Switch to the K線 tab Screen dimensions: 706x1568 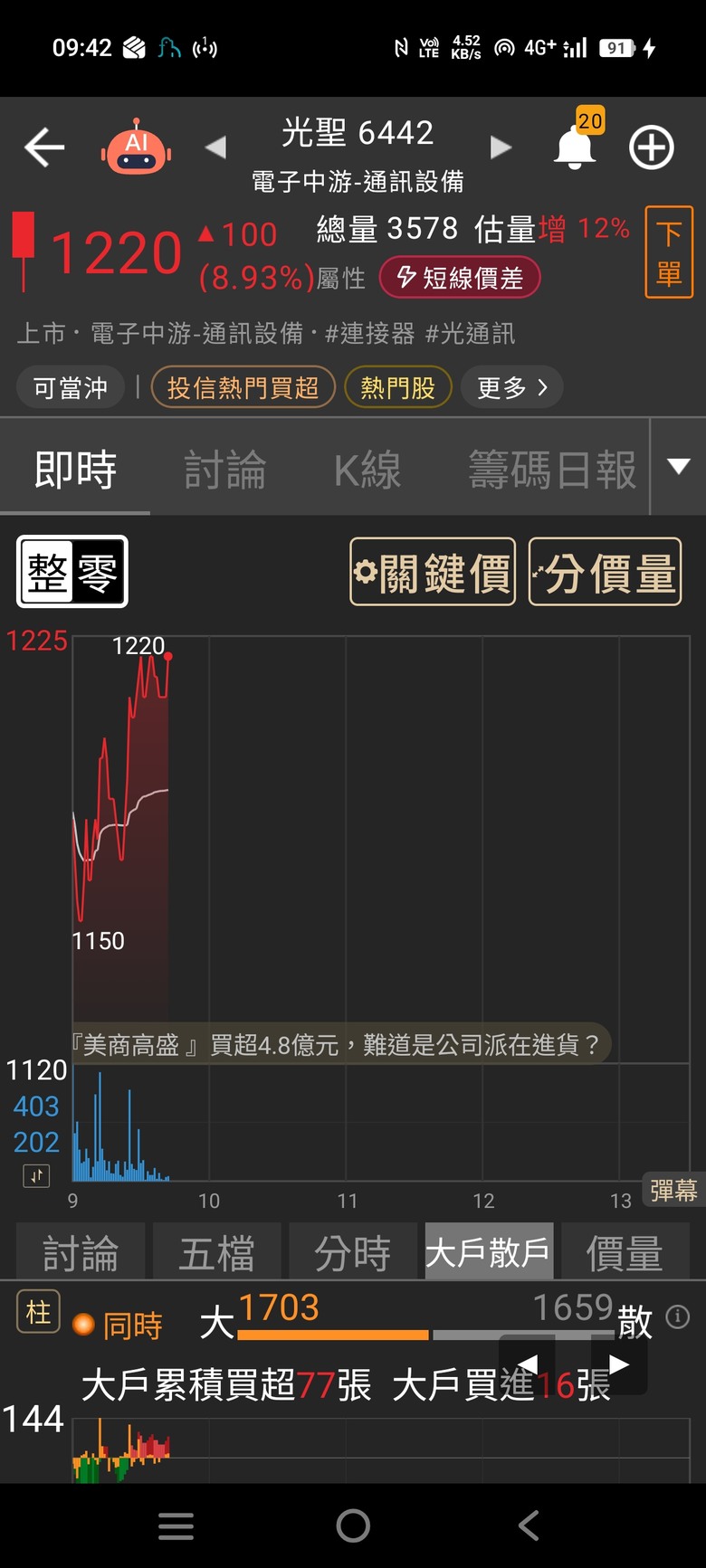pos(367,470)
